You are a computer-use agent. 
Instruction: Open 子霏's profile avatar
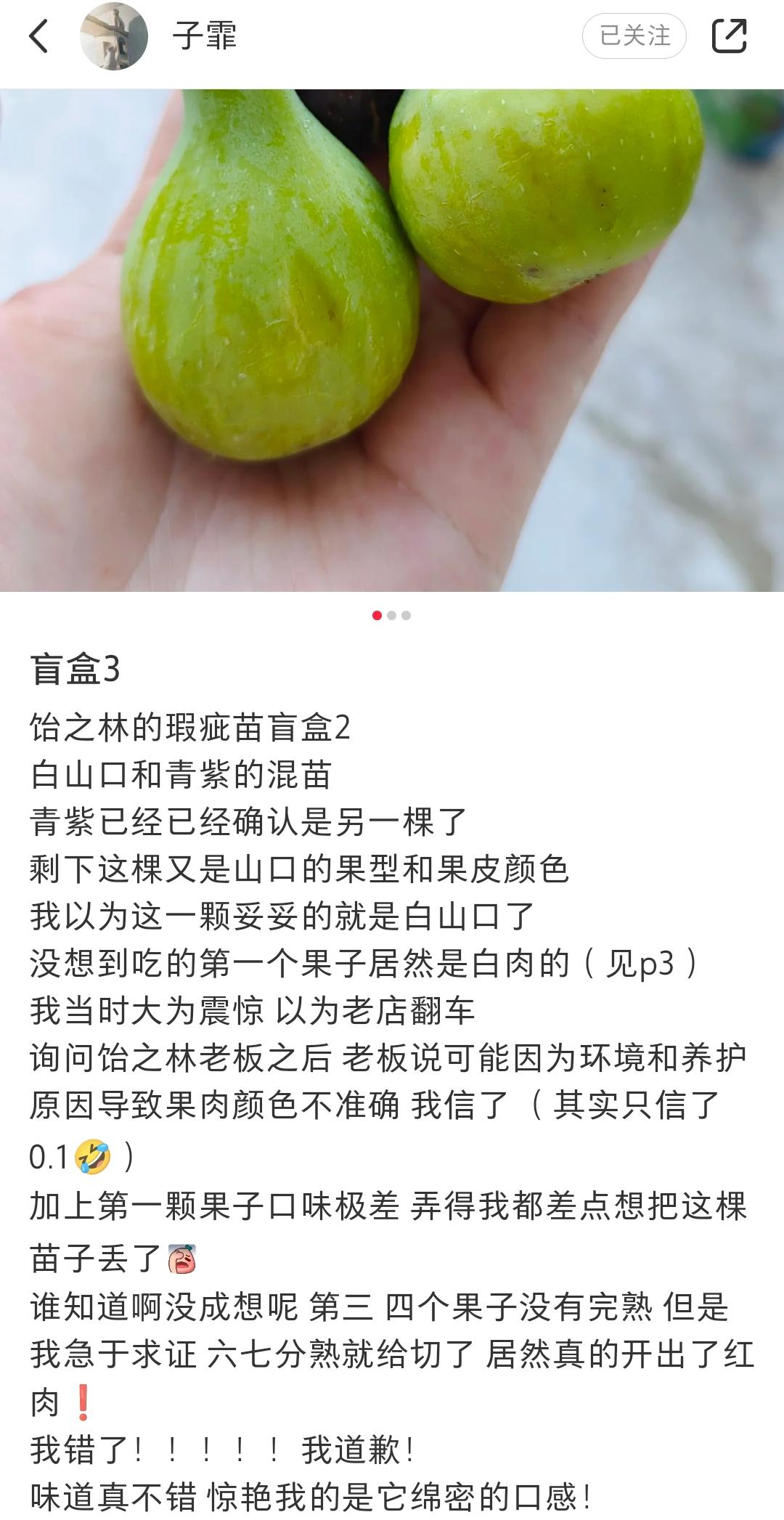pos(114,36)
